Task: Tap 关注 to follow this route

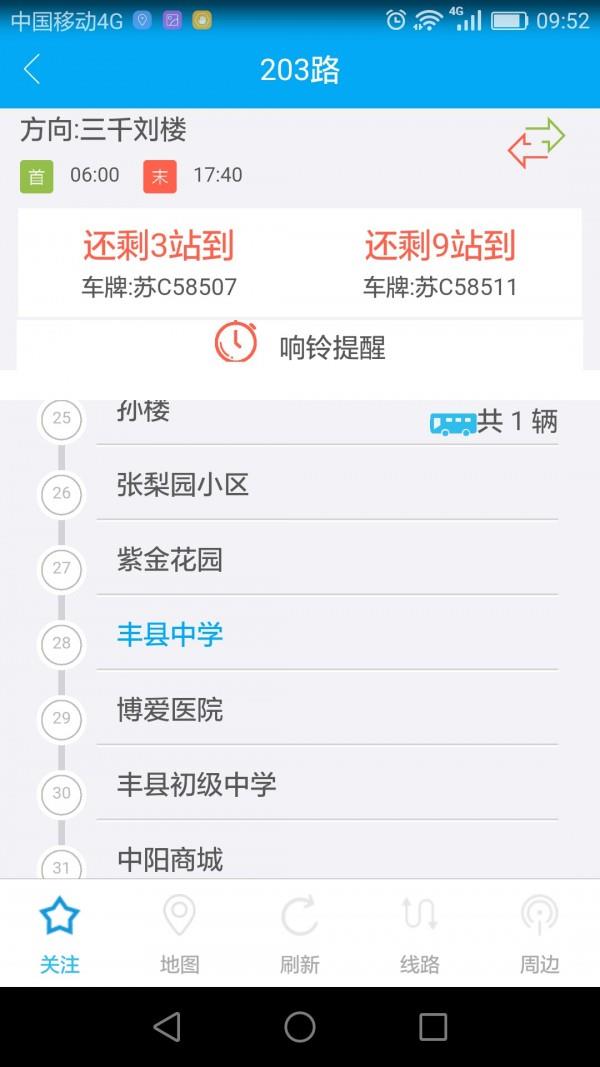Action: [60, 933]
